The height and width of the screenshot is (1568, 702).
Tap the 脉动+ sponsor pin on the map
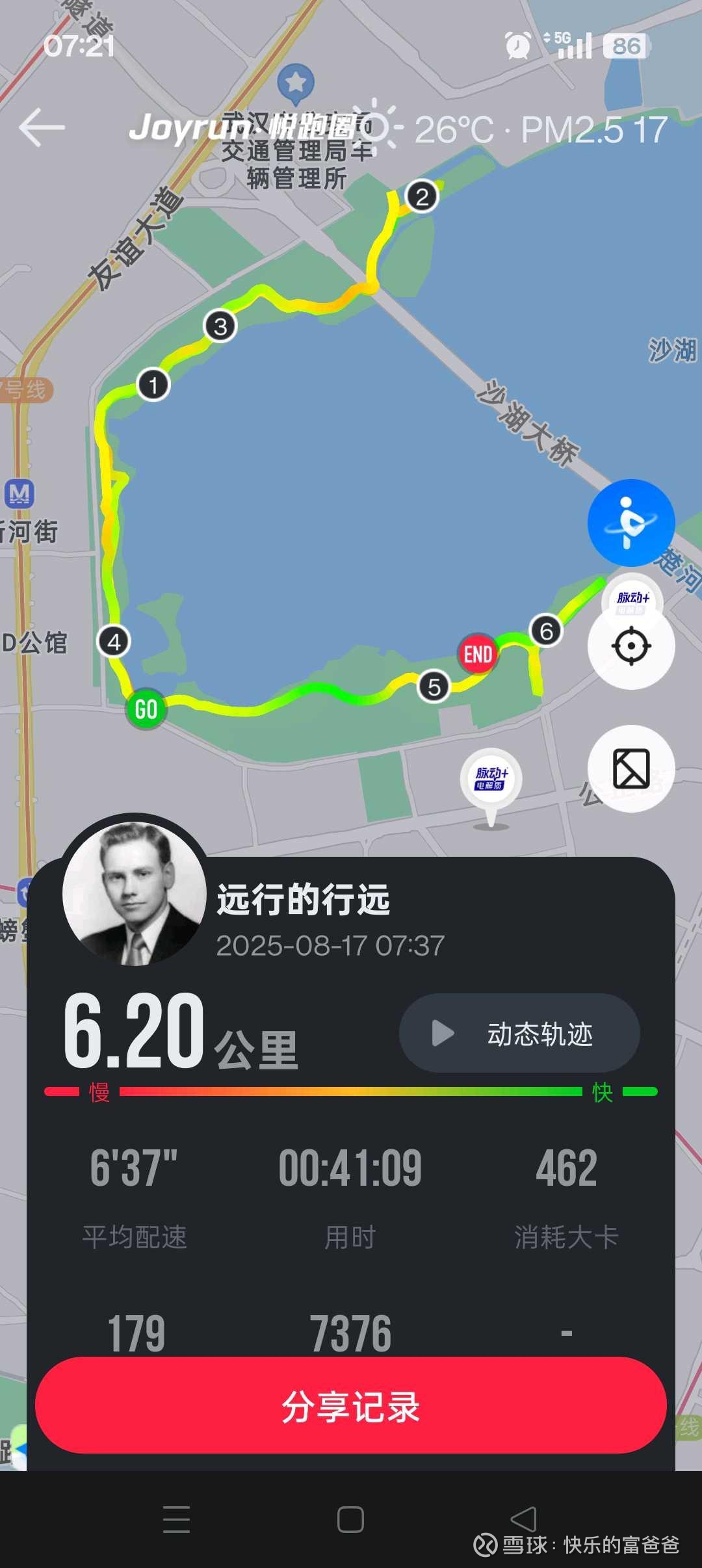click(x=491, y=780)
